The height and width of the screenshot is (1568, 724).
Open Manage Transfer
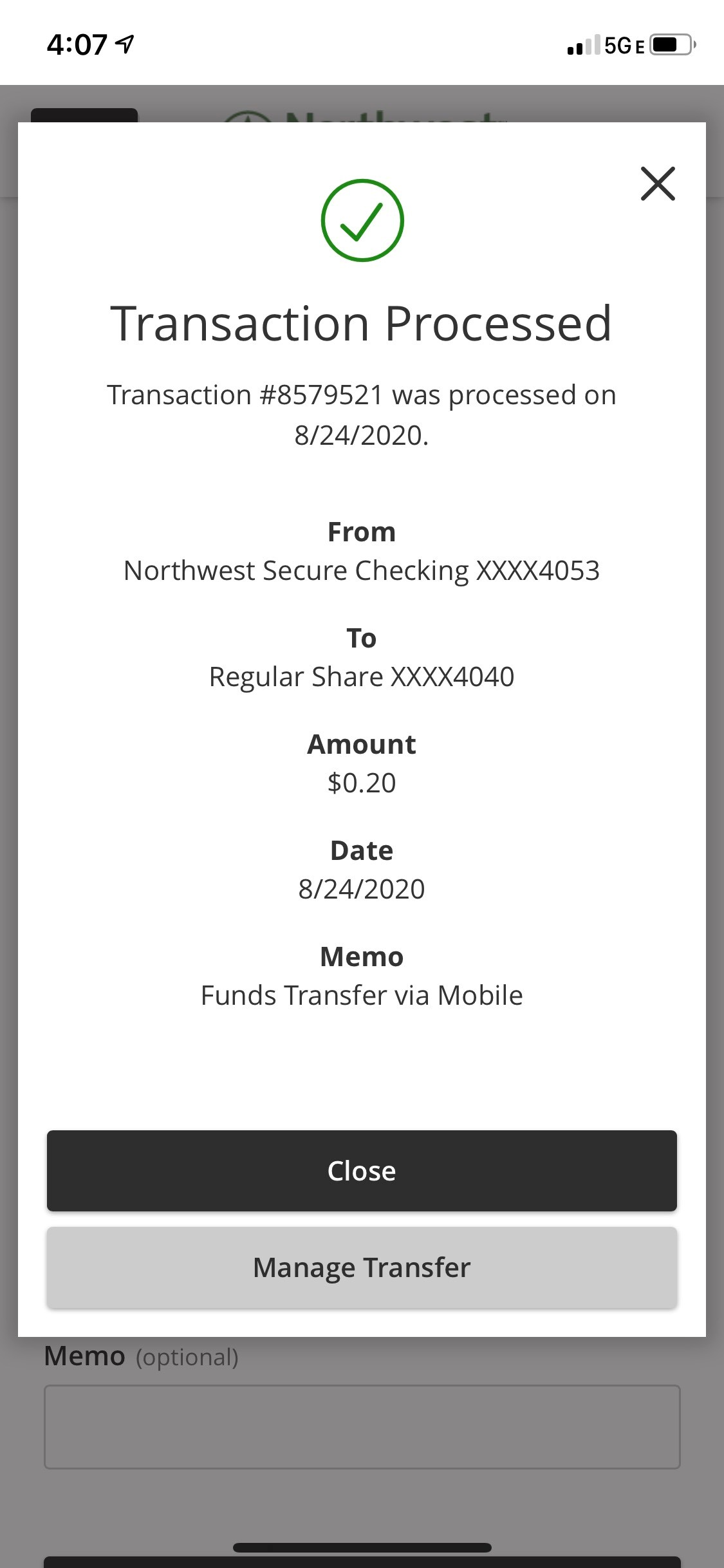pos(362,1267)
